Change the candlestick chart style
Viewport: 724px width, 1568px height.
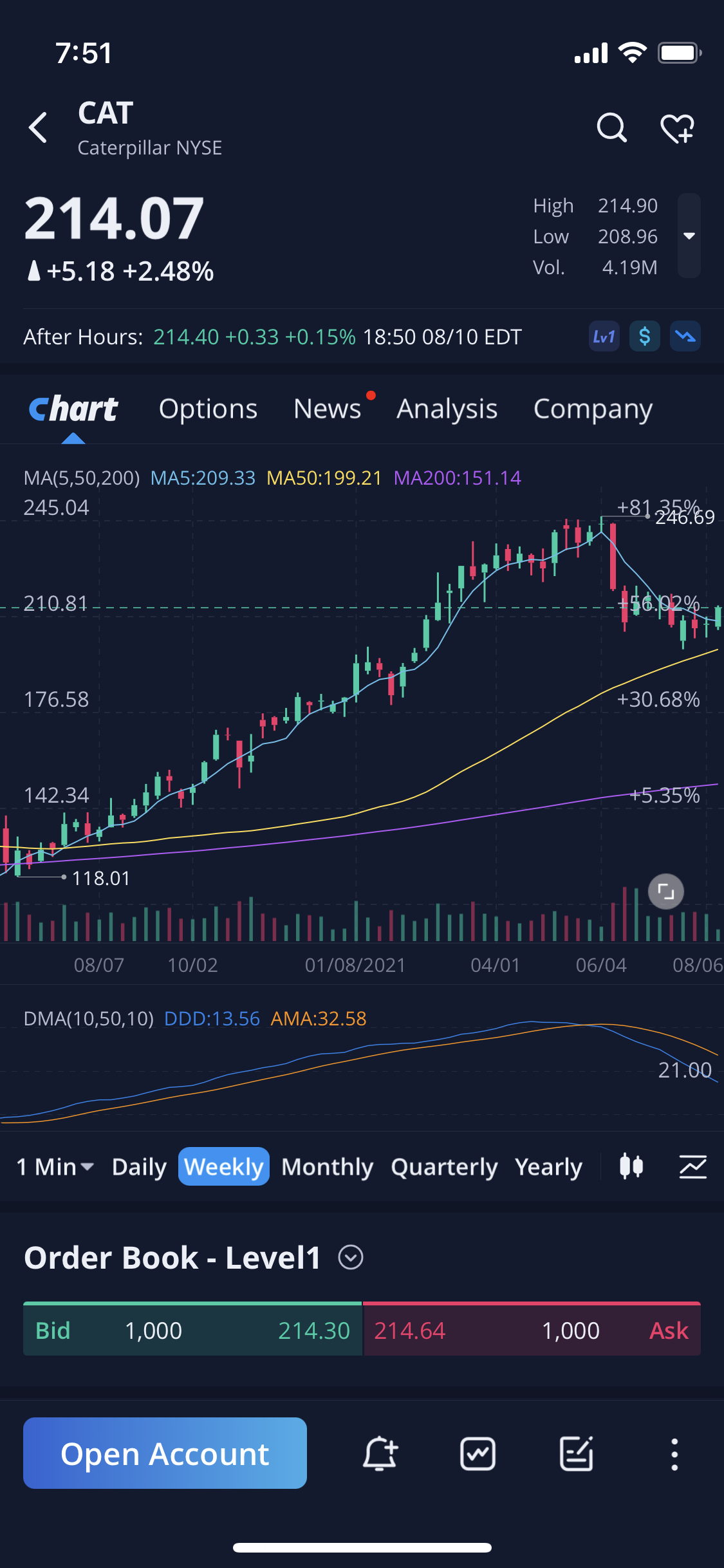click(x=631, y=1167)
